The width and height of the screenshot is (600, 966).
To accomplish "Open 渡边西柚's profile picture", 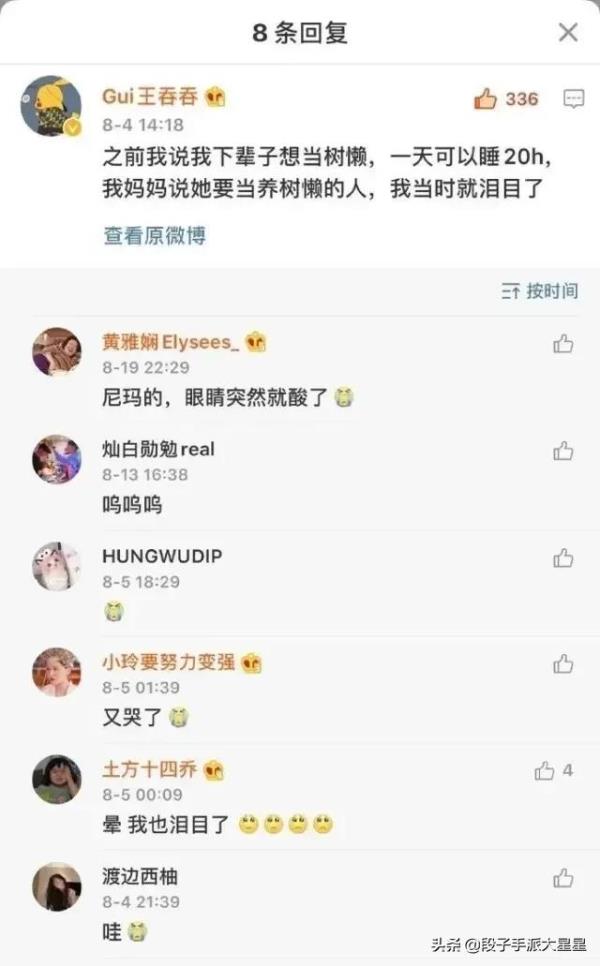I will [57, 886].
